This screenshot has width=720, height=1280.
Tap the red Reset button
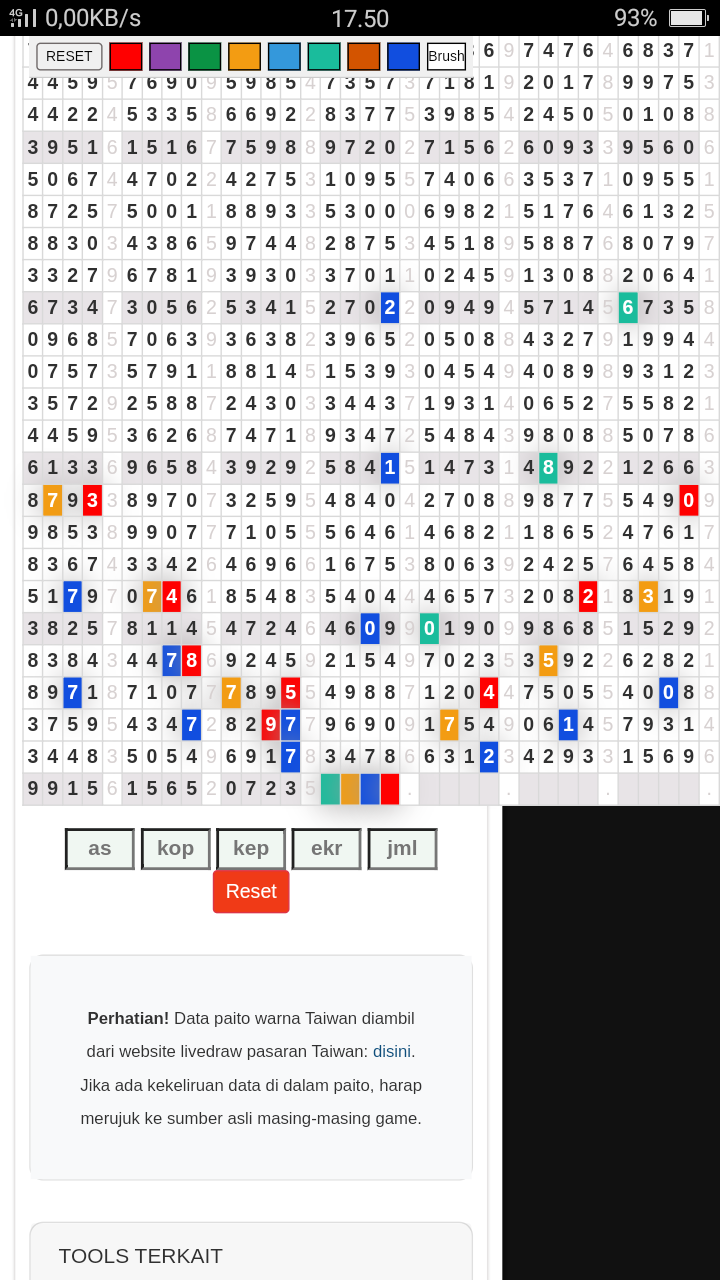point(251,891)
